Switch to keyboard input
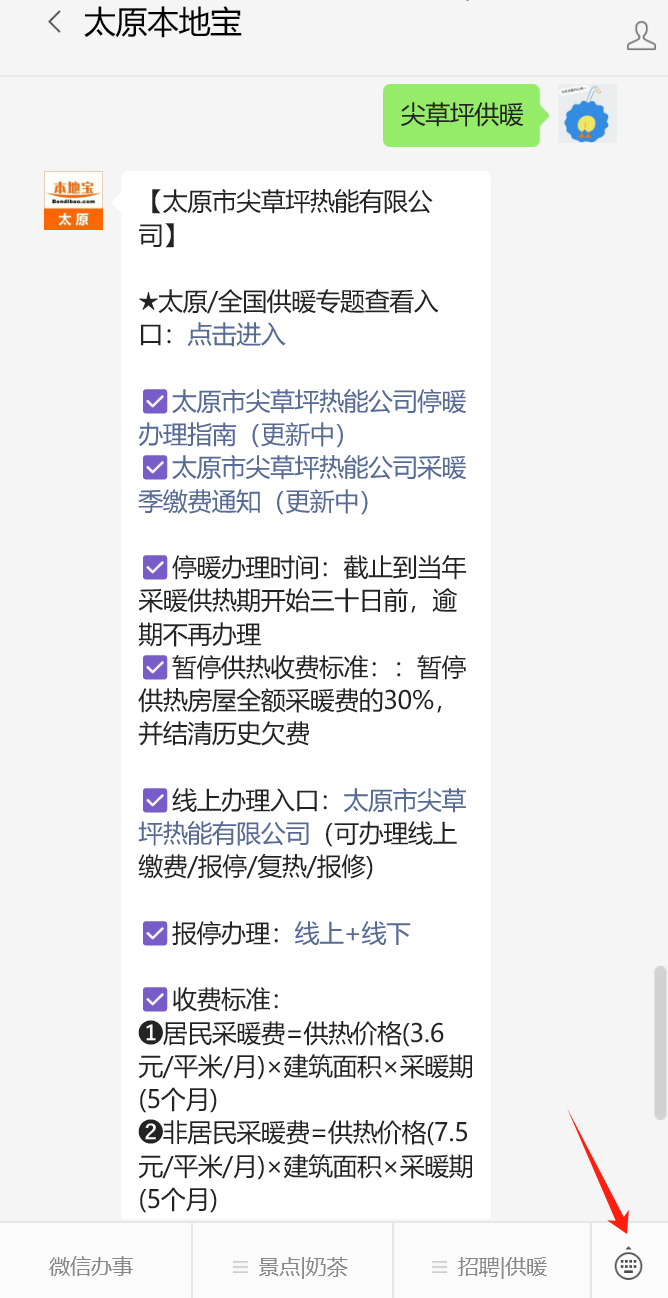This screenshot has width=668, height=1298. (x=628, y=1265)
